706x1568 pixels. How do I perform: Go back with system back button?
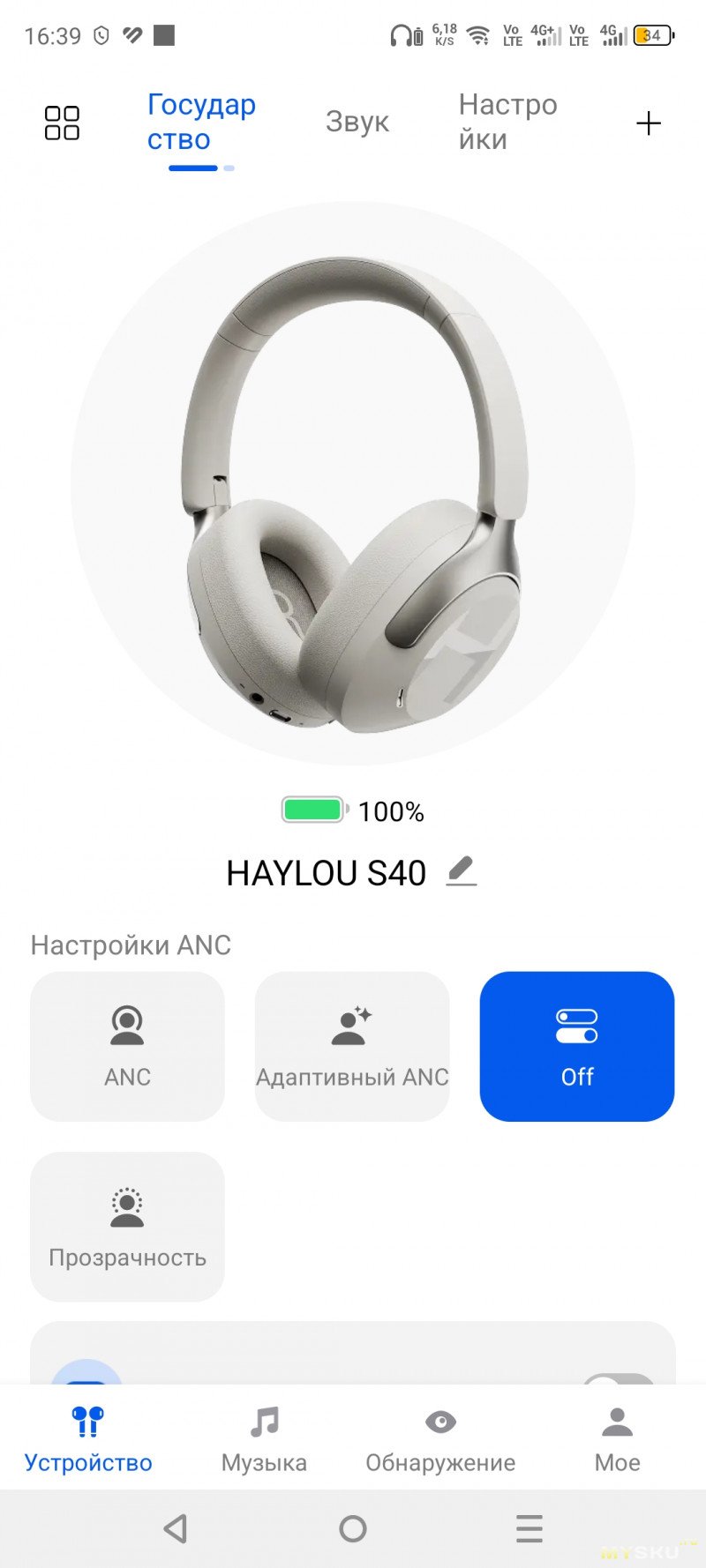tap(176, 1528)
